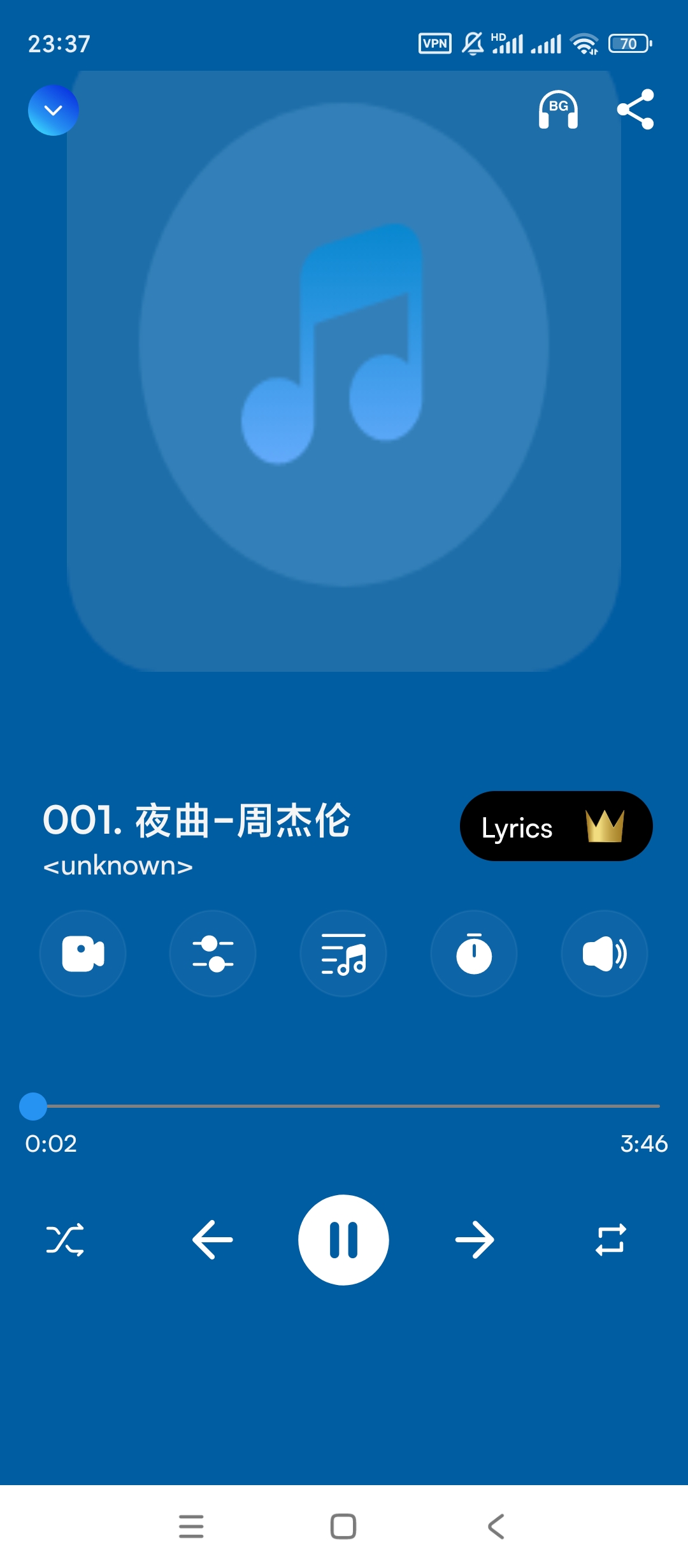Image resolution: width=688 pixels, height=1568 pixels.
Task: Collapse the player with the down chevron
Action: (54, 110)
